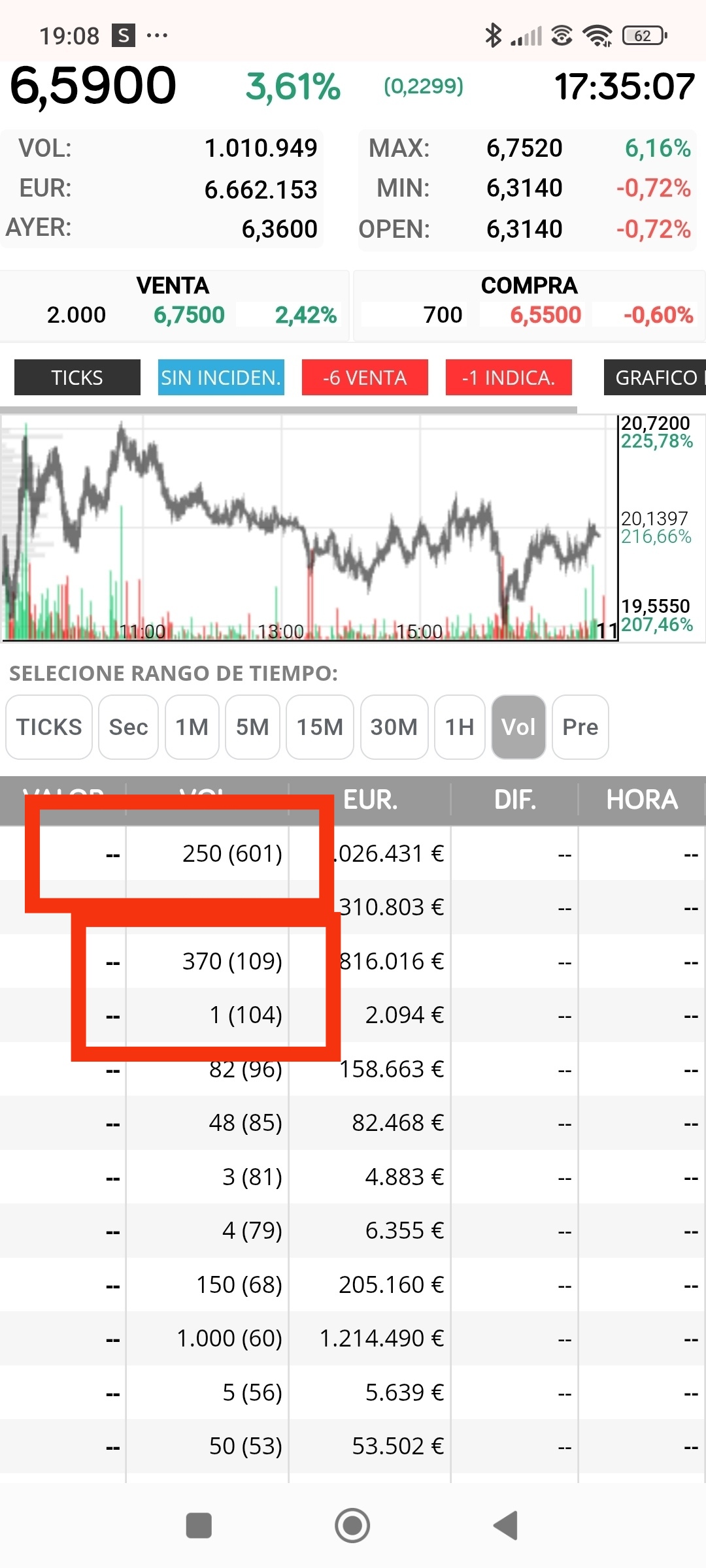Image resolution: width=706 pixels, height=1568 pixels.
Task: Go back with system back button
Action: (506, 1526)
